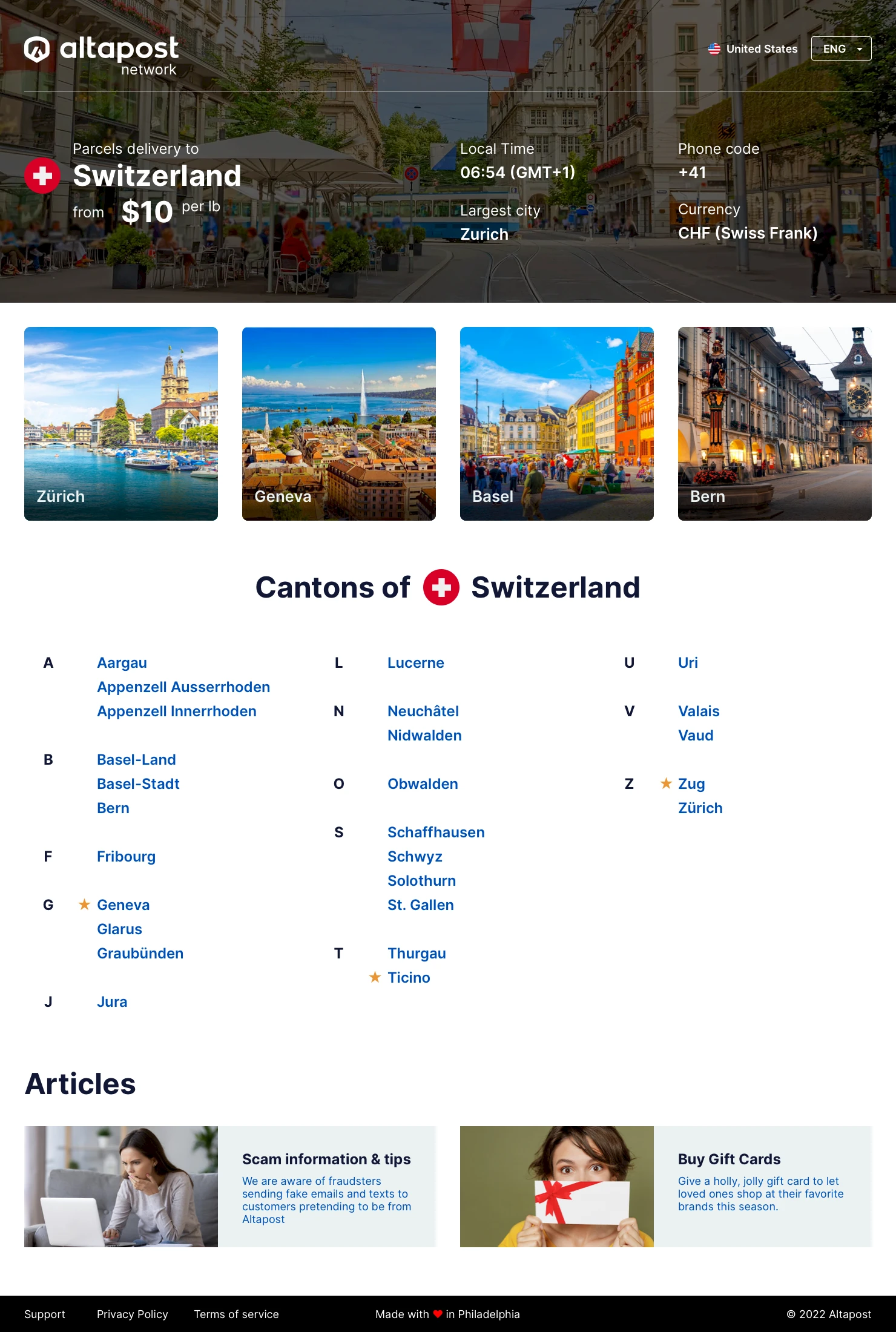
Task: View the Privacy Policy
Action: (132, 1314)
